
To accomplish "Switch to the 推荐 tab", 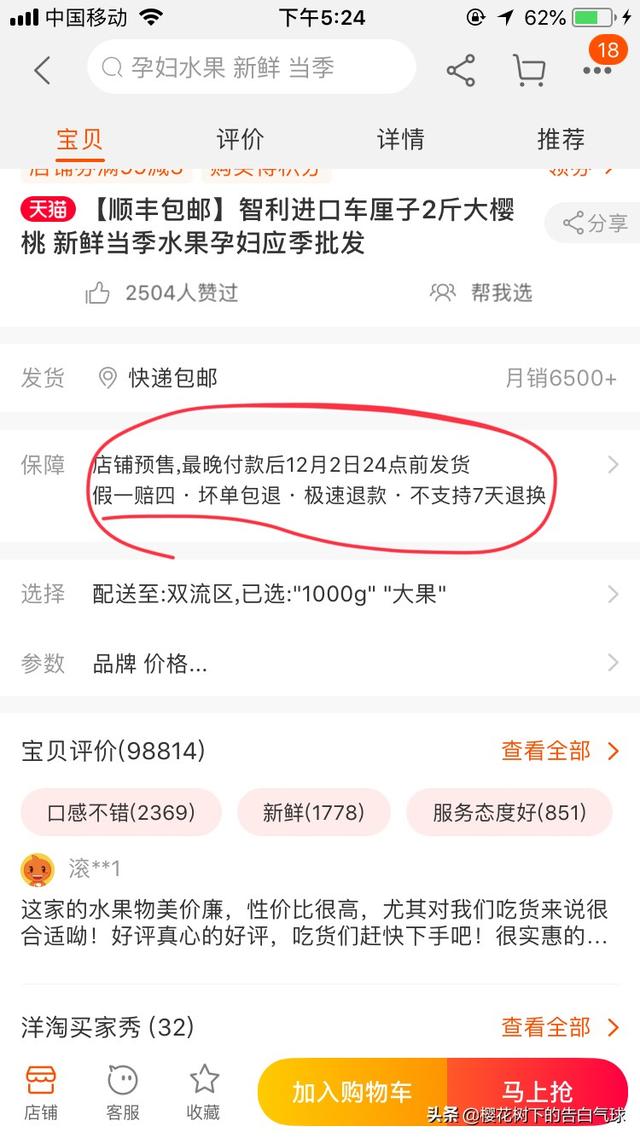I will click(x=560, y=139).
